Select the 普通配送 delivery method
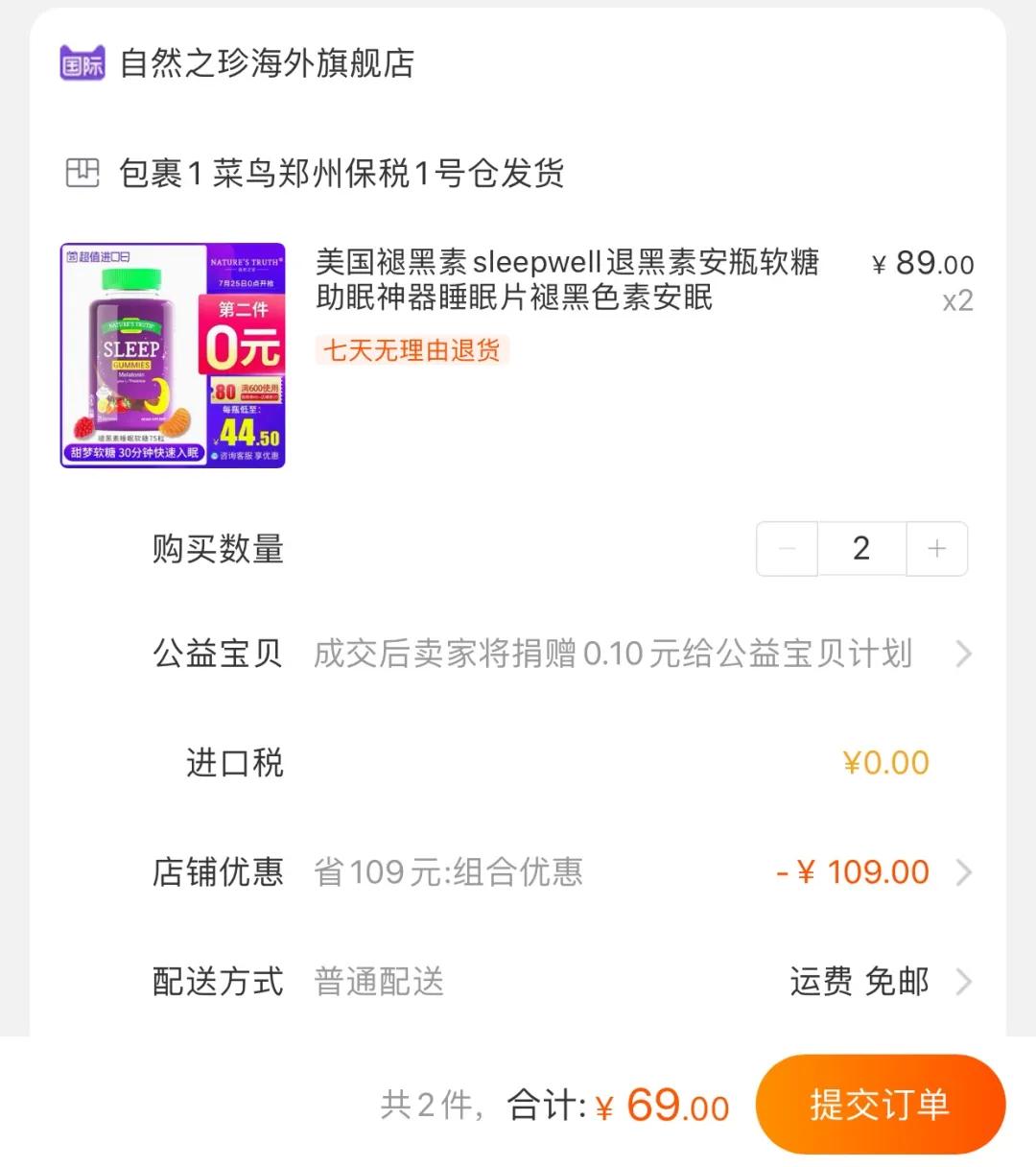 (376, 982)
